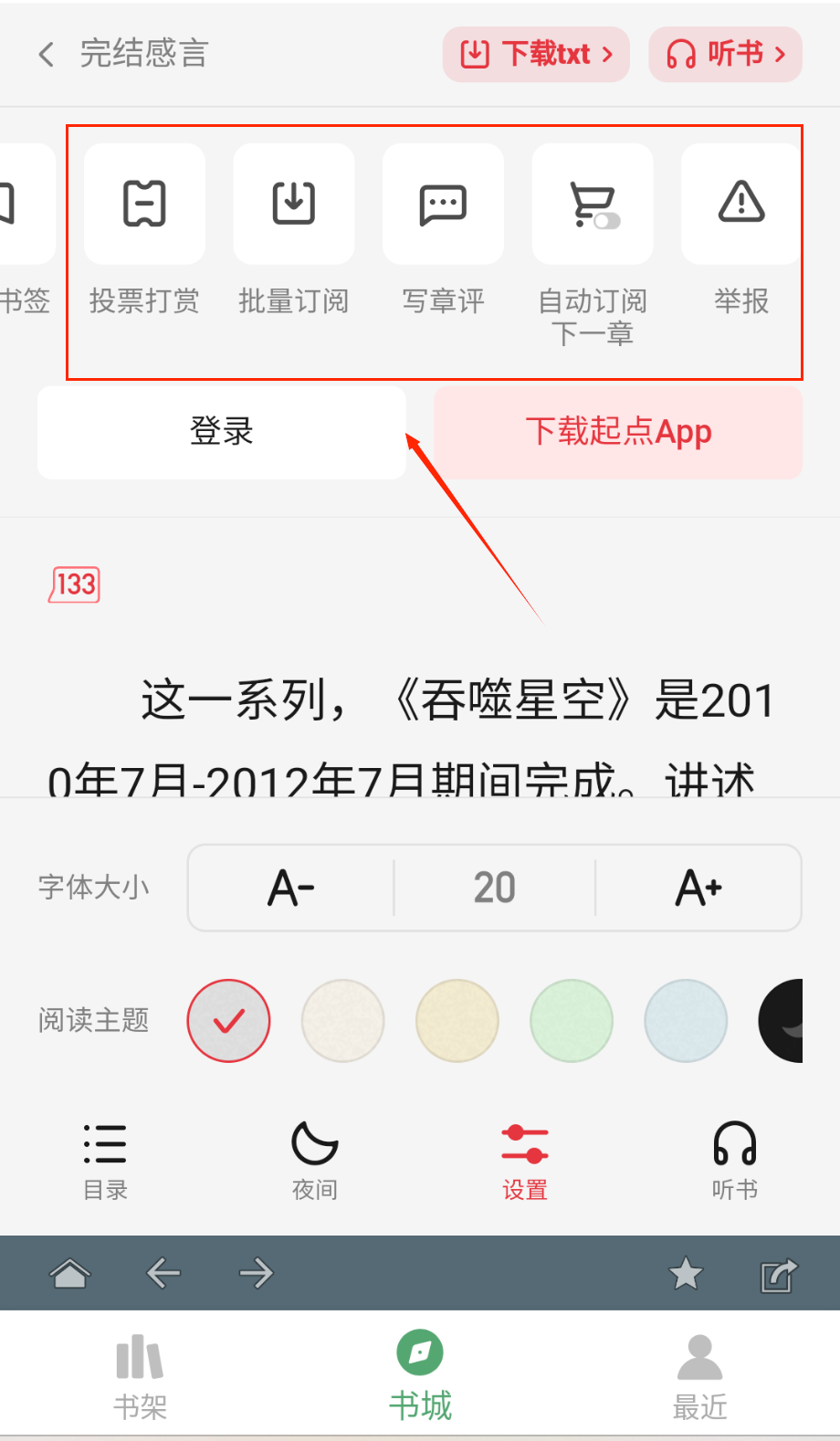The height and width of the screenshot is (1441, 840).
Task: Increase font size with A+
Action: pyautogui.click(x=698, y=888)
